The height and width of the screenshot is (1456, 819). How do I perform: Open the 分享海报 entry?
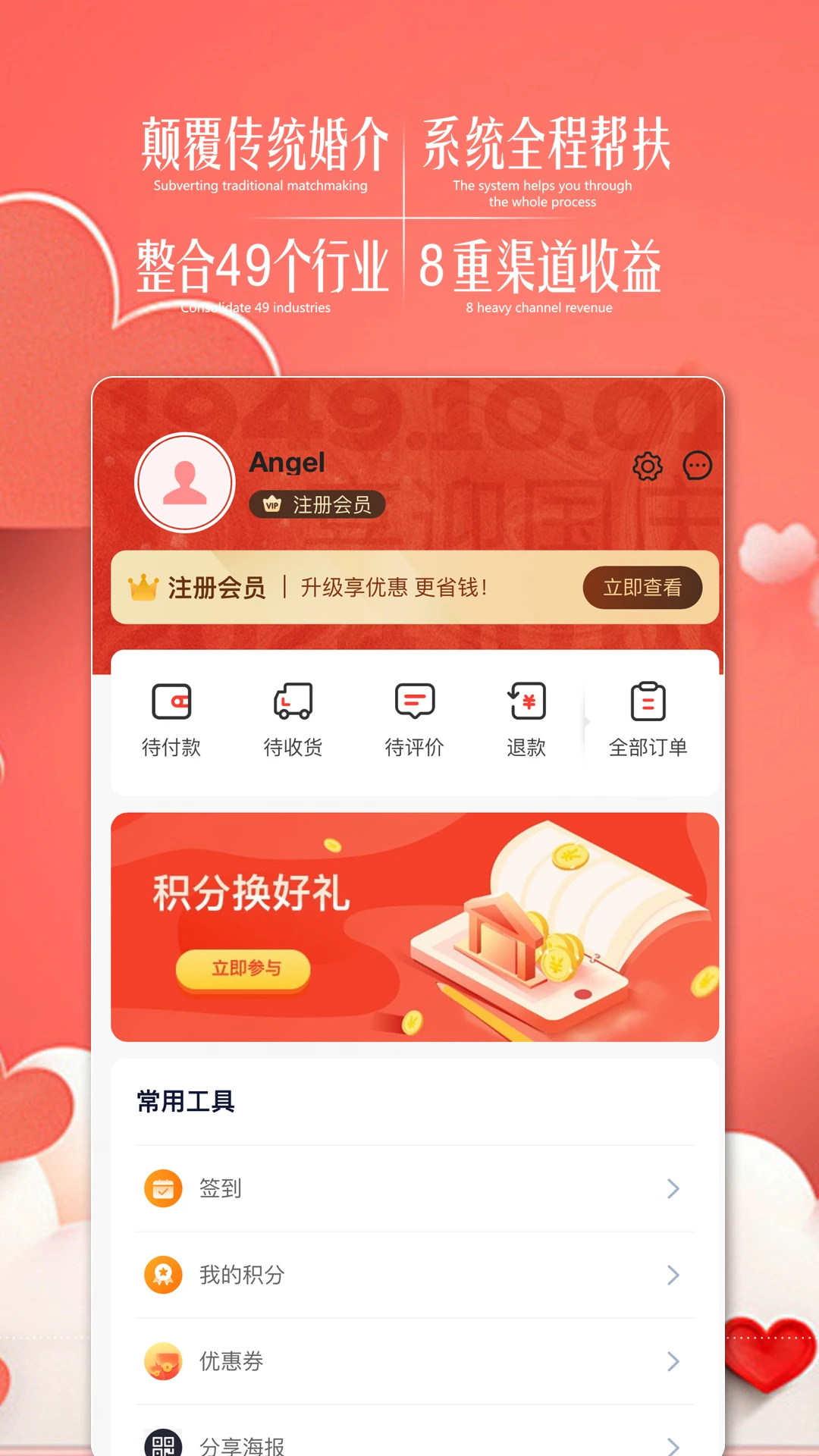click(241, 1443)
